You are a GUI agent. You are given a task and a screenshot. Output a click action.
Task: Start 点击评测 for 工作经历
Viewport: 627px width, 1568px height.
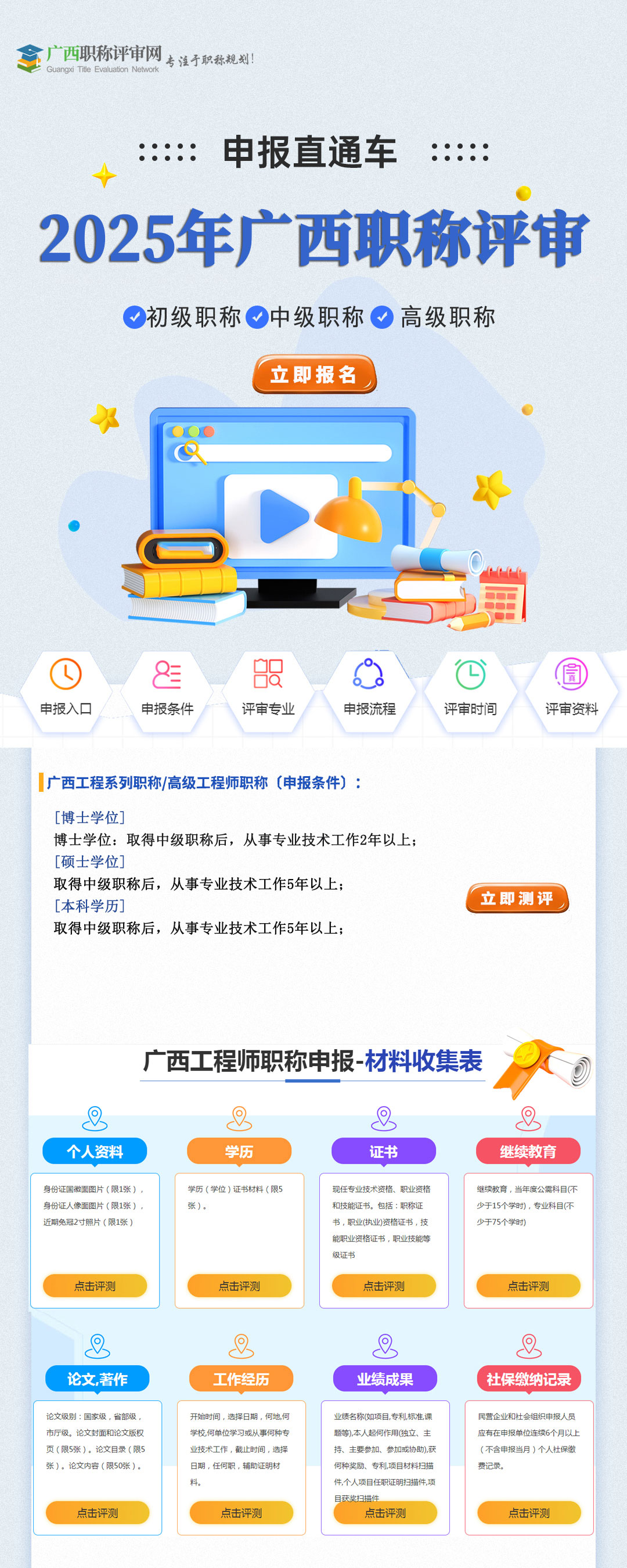click(242, 1513)
